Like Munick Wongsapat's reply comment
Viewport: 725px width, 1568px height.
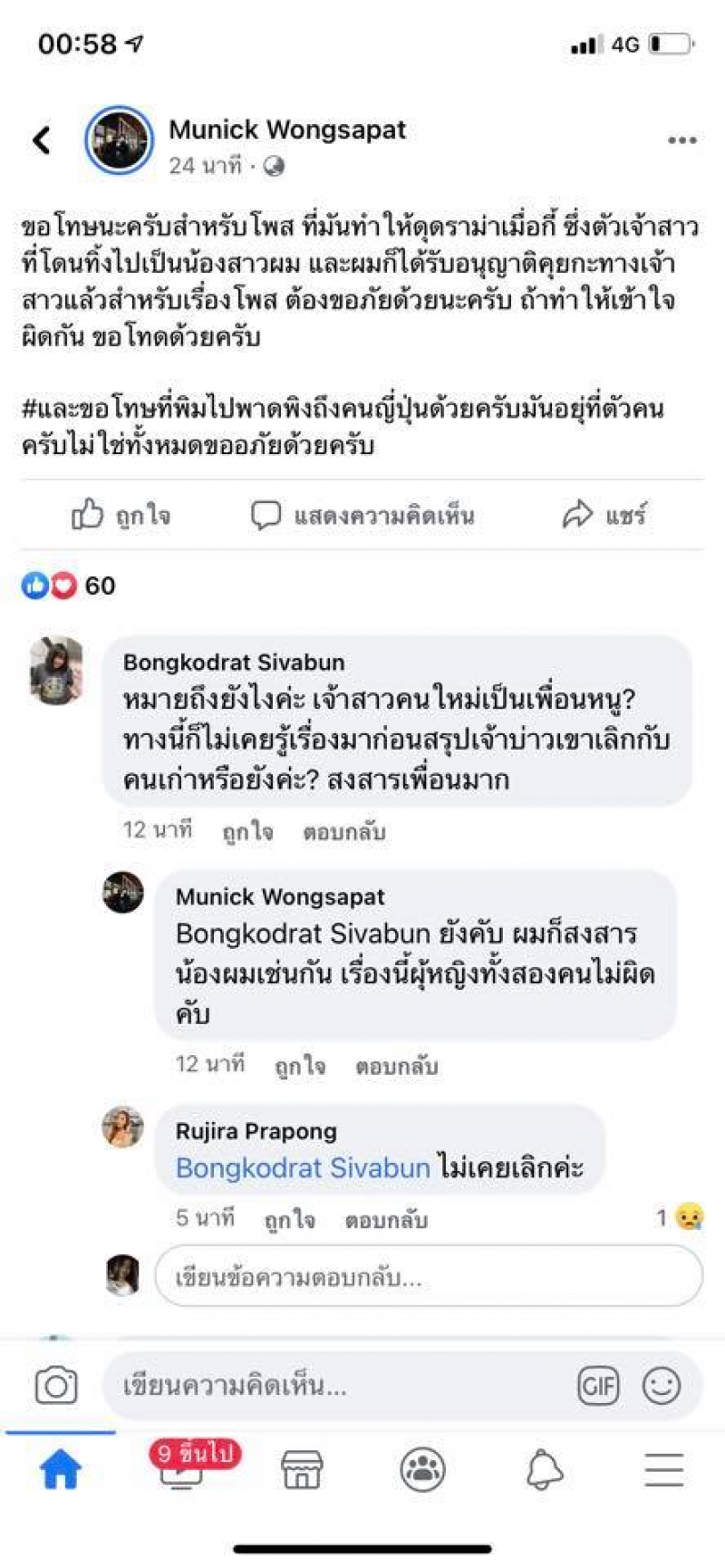tap(299, 1066)
